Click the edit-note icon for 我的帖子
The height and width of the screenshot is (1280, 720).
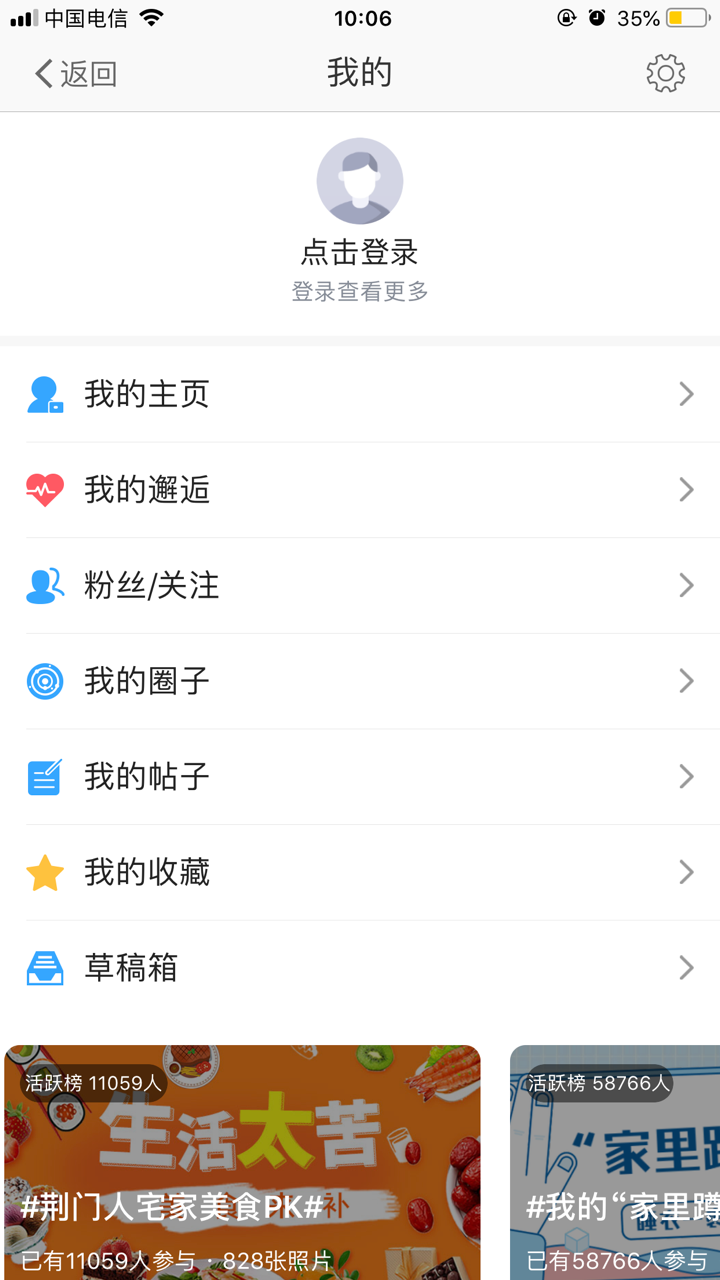coord(45,776)
